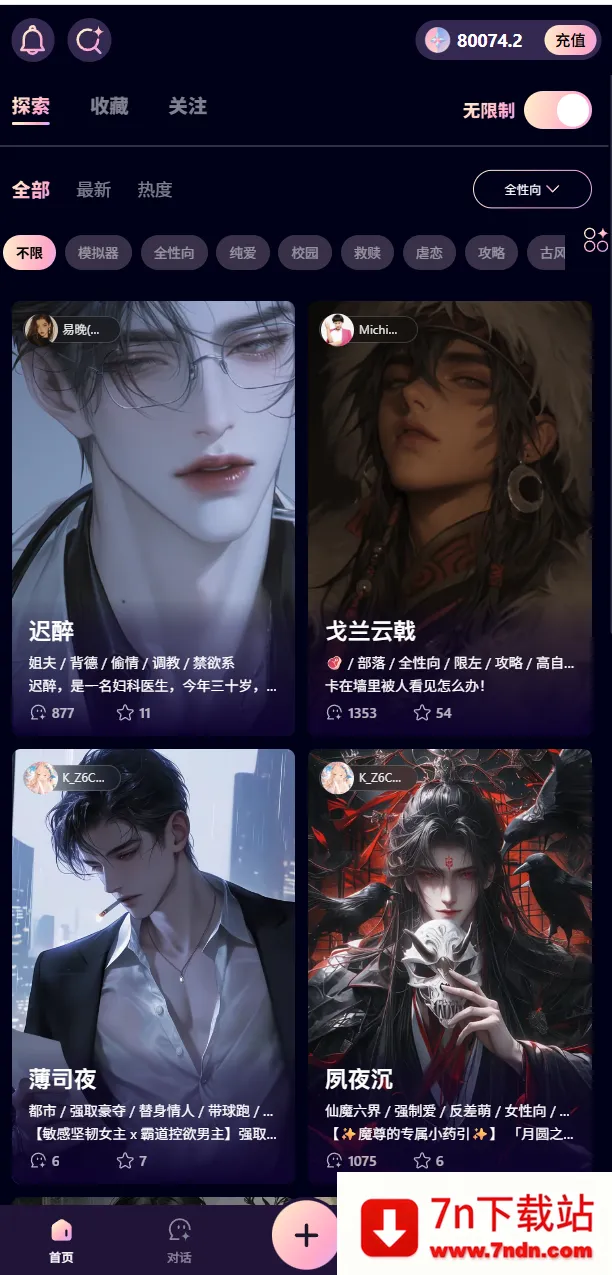Open the 戈兰云载 character card

[450, 500]
